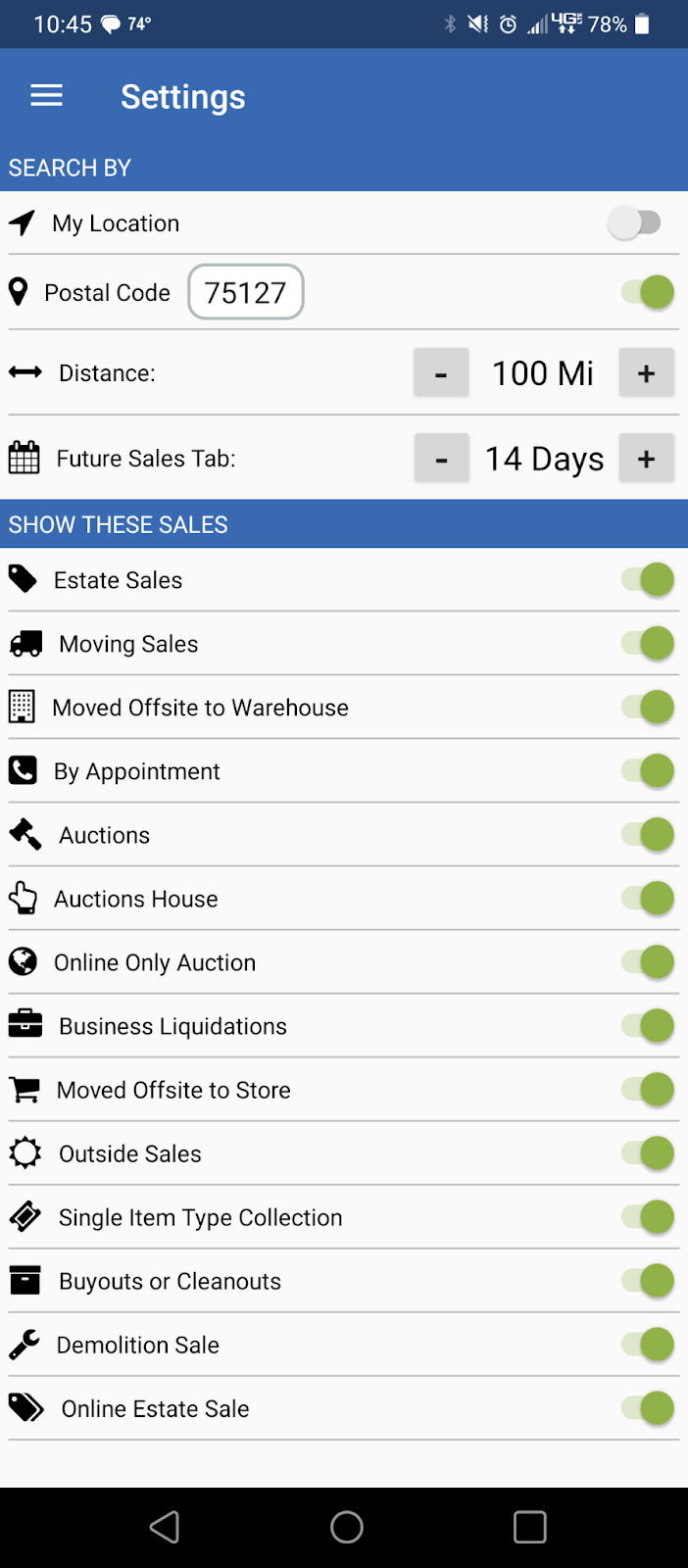Enable the My Location switch
The width and height of the screenshot is (688, 1568).
coord(635,223)
